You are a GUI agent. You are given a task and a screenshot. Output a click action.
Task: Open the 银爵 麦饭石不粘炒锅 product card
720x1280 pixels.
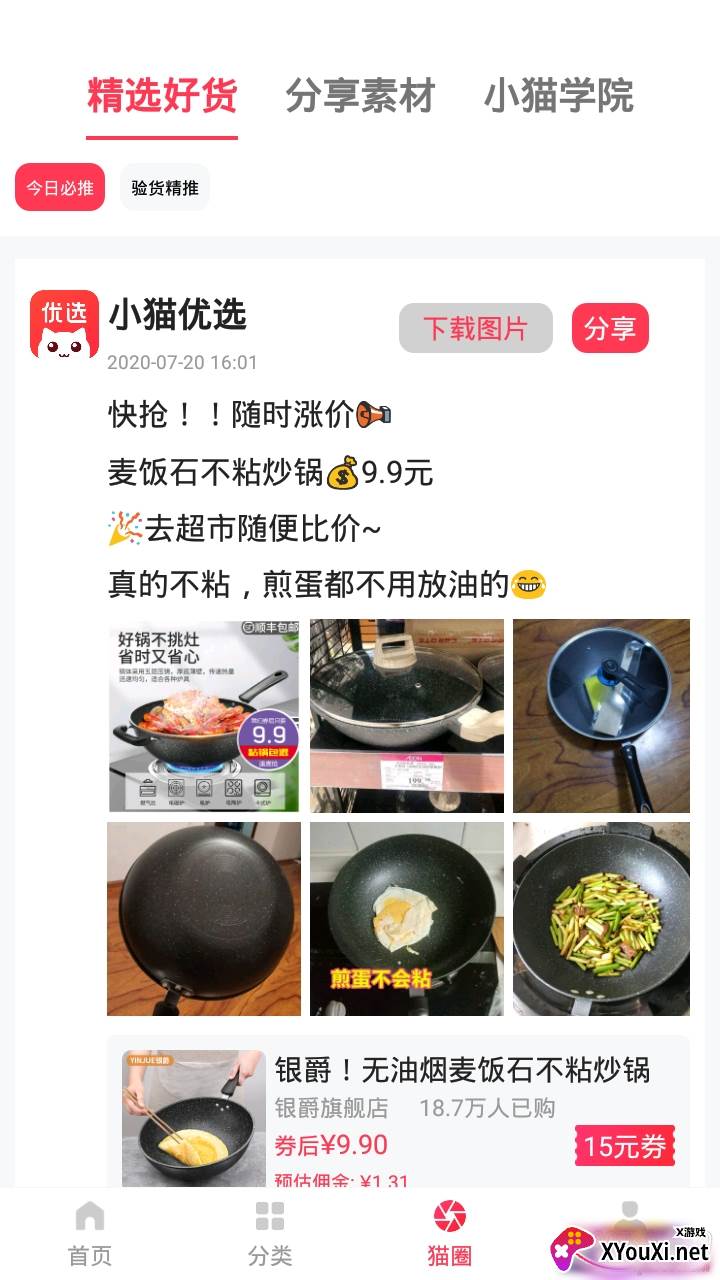460,1070
